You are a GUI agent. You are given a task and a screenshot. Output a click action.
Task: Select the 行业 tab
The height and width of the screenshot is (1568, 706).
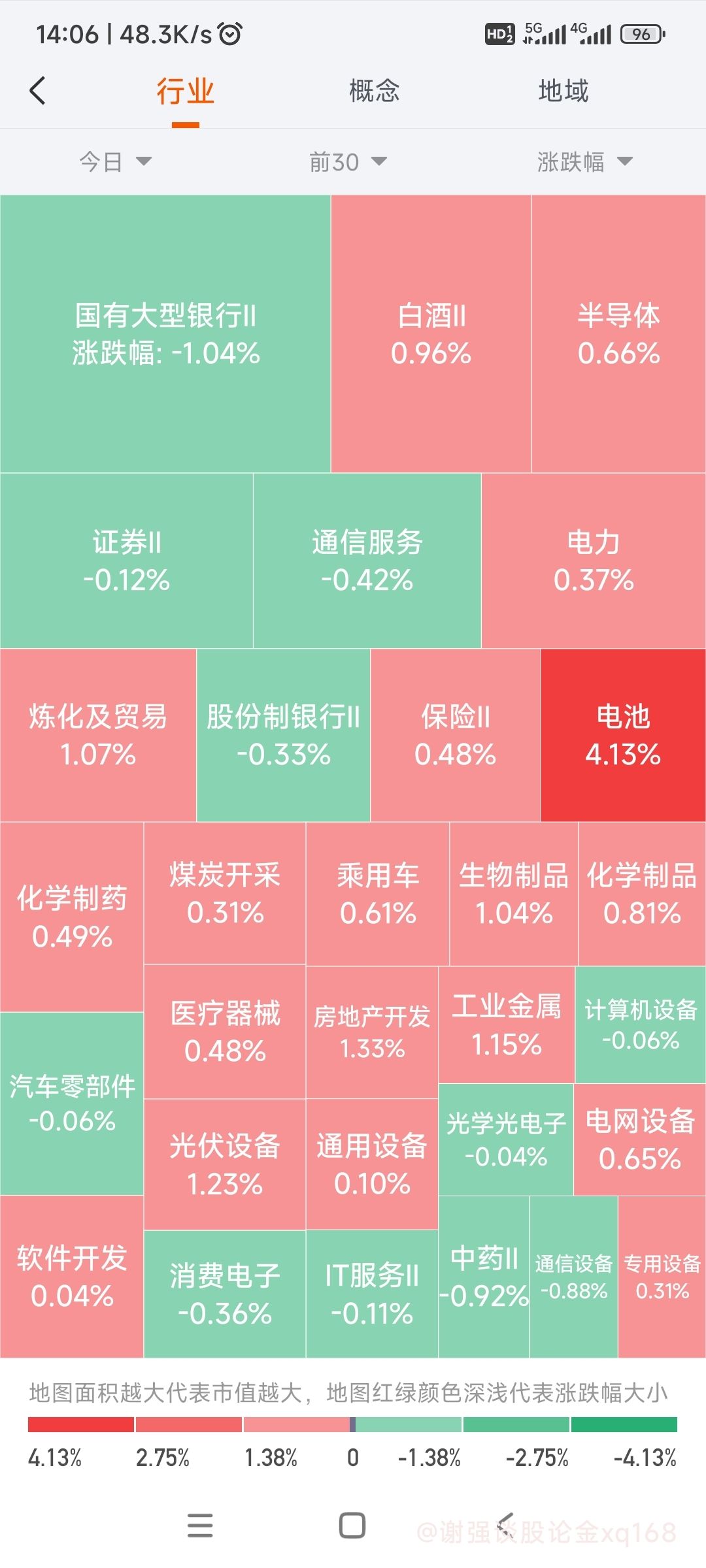tap(186, 90)
